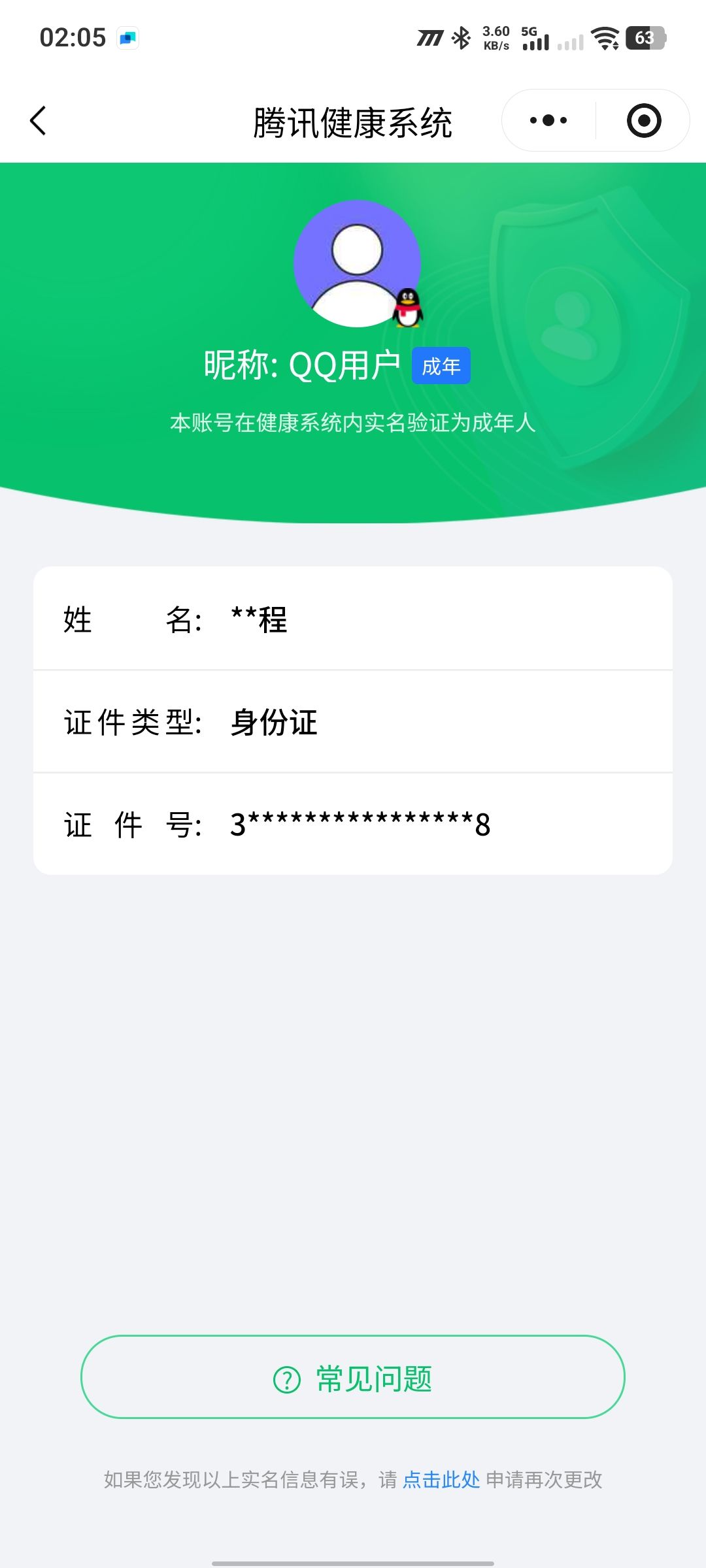Toggle the 成年 adult status badge
The width and height of the screenshot is (706, 1568).
tap(441, 366)
